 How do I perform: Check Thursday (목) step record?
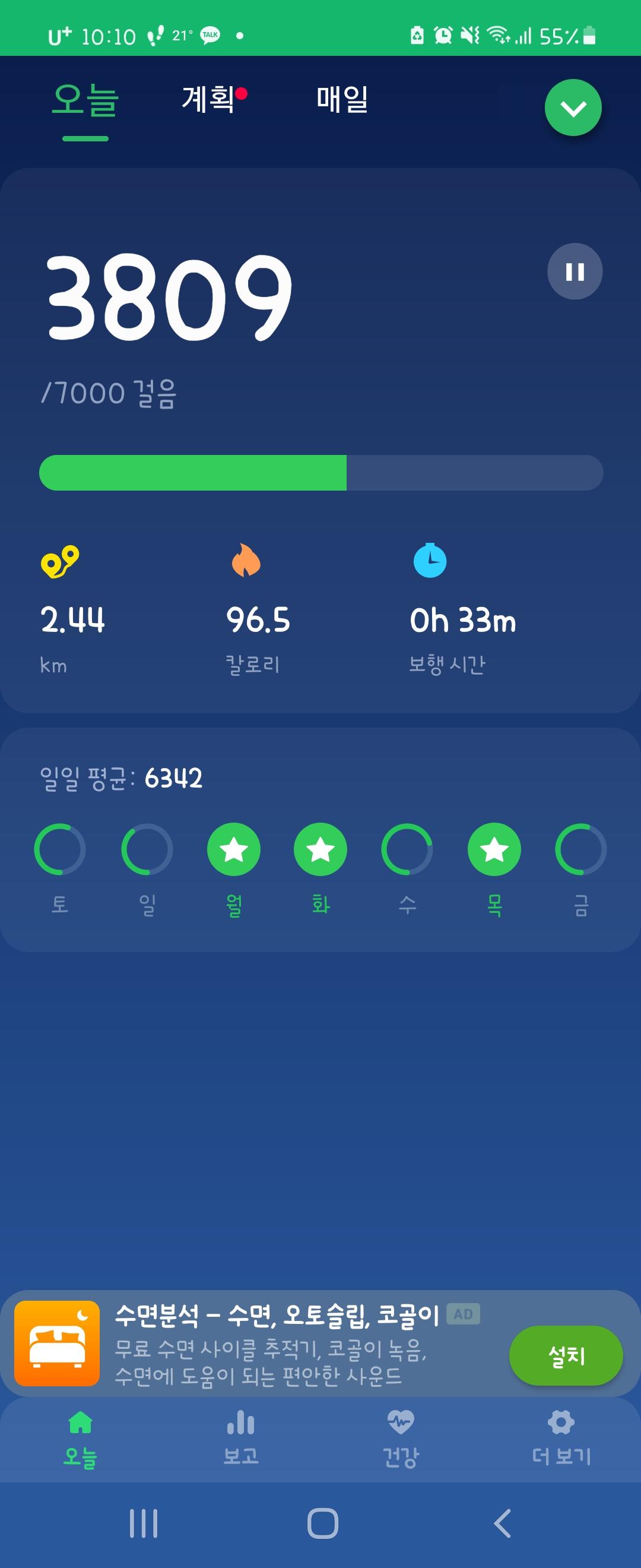494,849
